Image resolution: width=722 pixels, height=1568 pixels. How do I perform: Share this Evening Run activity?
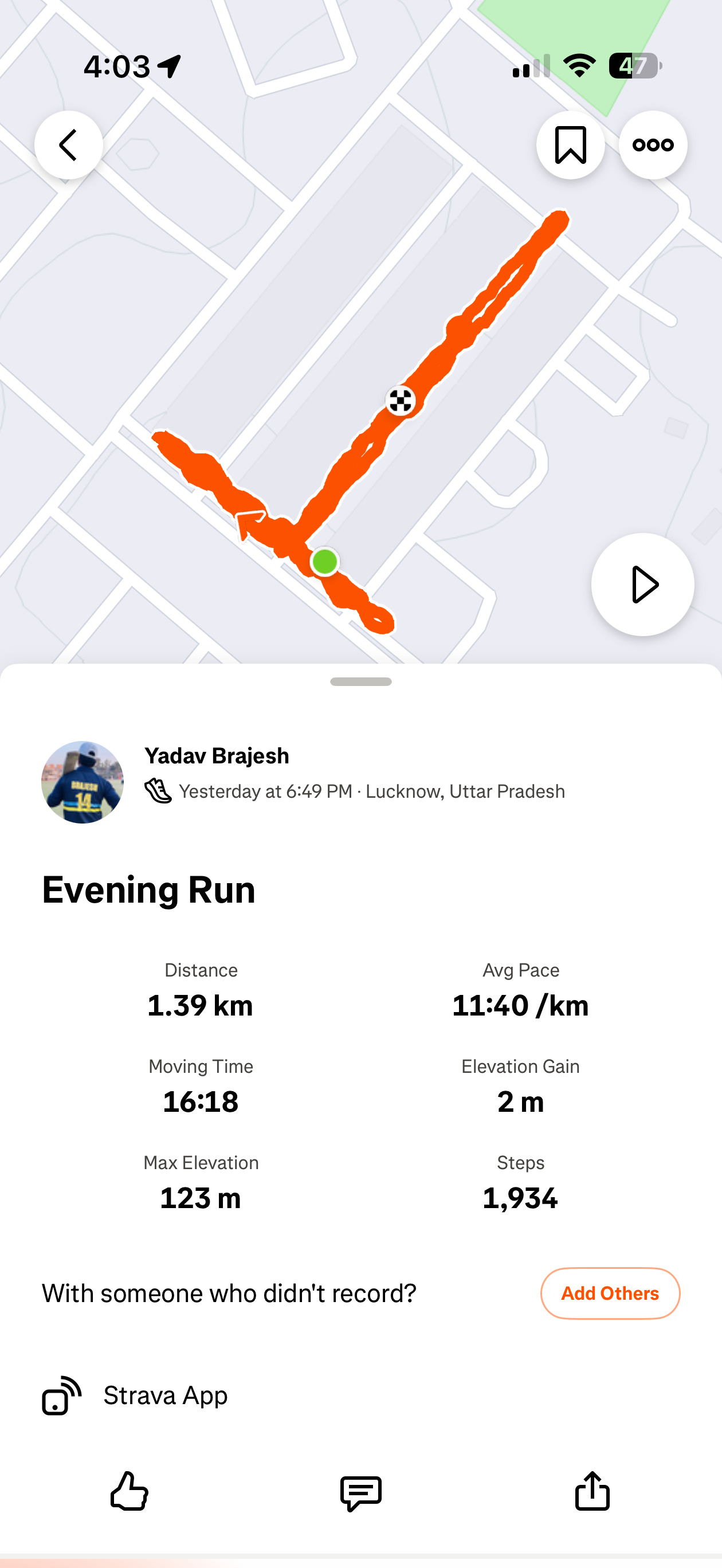point(592,1491)
